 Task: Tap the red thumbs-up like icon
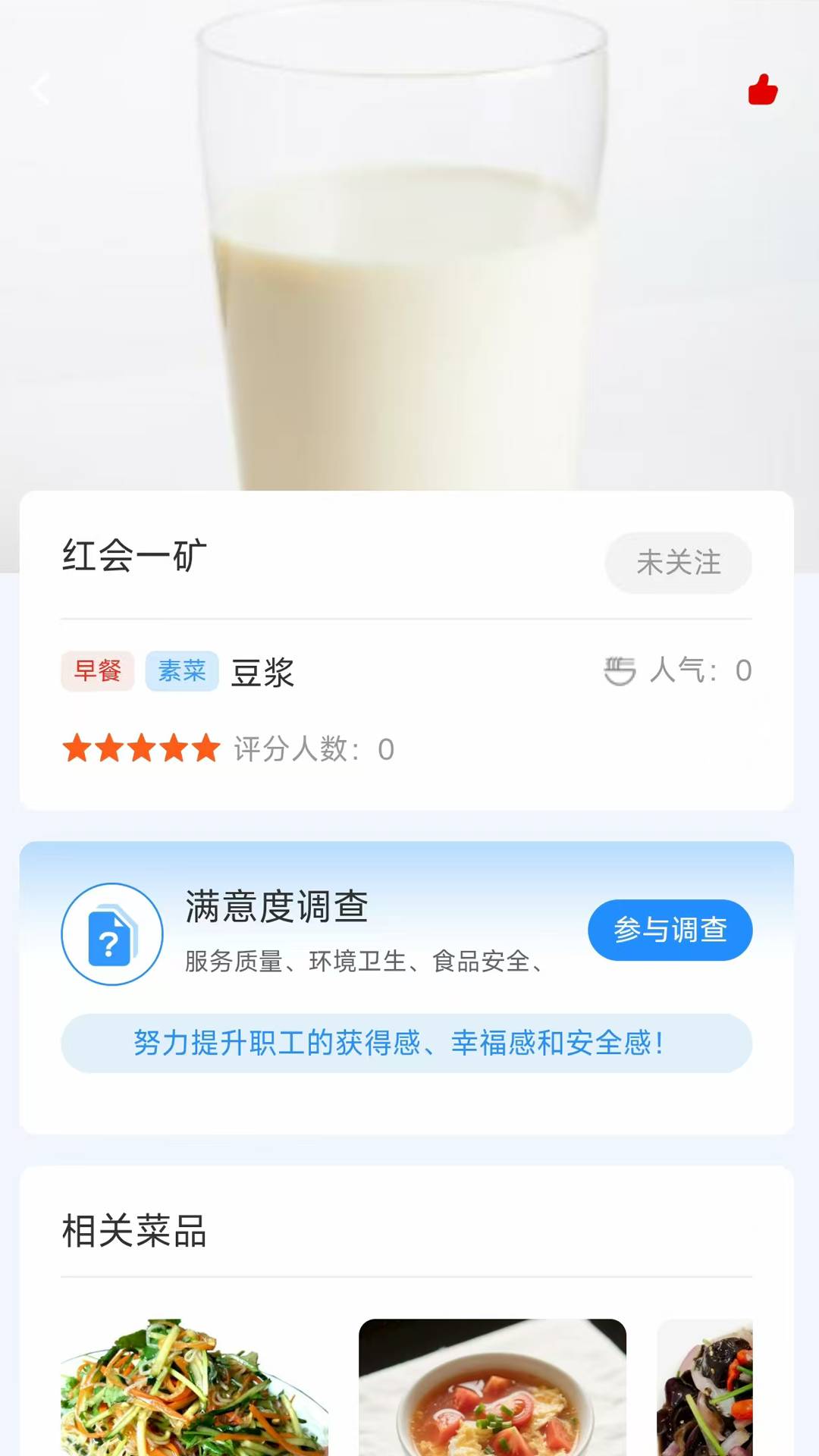pos(761,89)
